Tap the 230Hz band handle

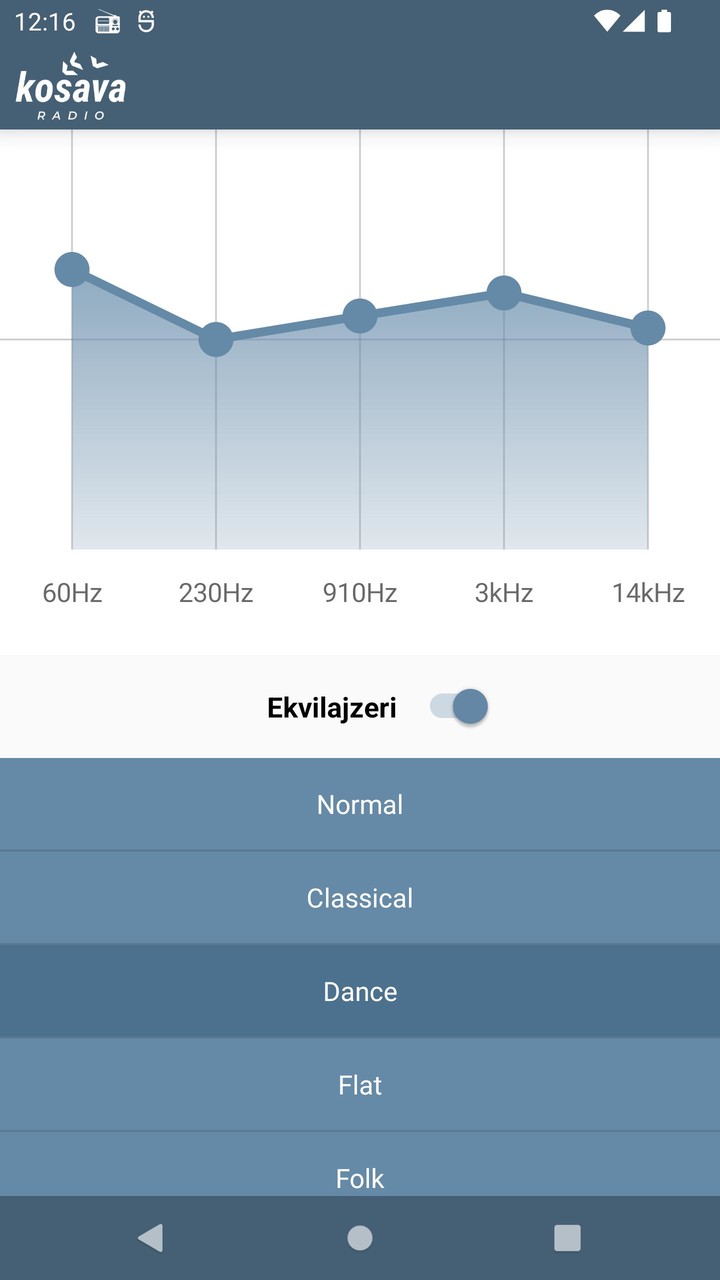(216, 340)
